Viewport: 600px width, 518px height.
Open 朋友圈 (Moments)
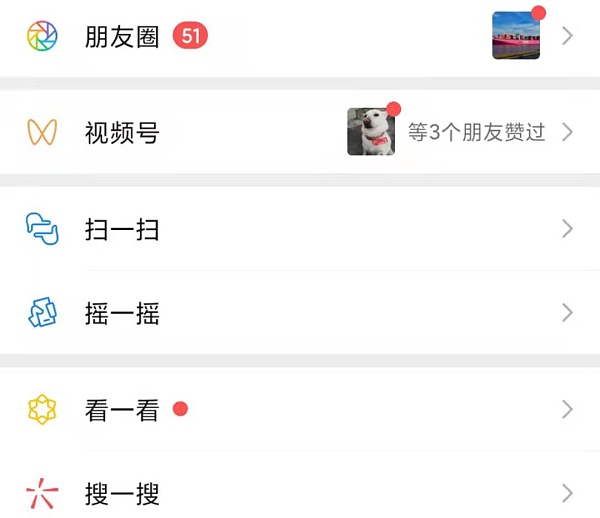point(122,37)
